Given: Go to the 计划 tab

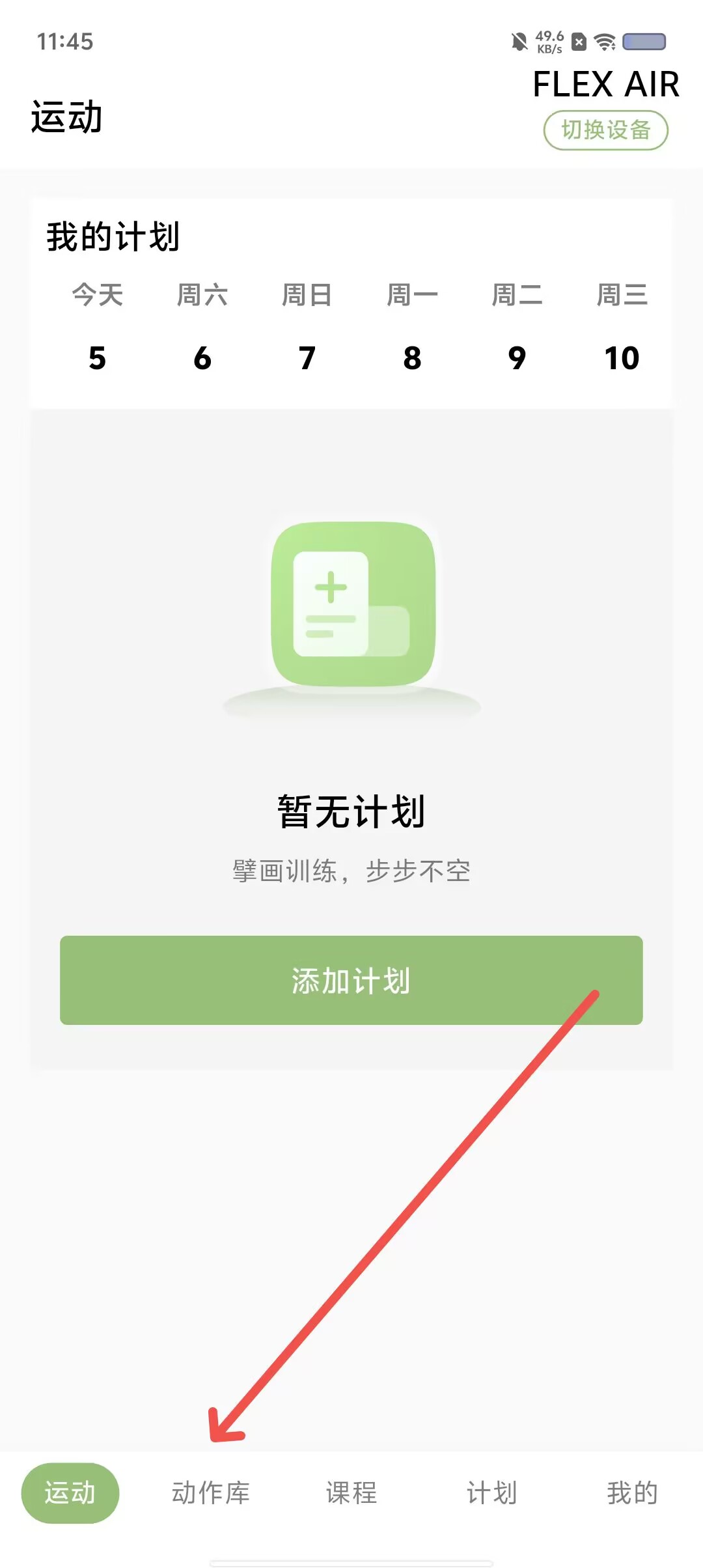Looking at the screenshot, I should click(492, 1493).
